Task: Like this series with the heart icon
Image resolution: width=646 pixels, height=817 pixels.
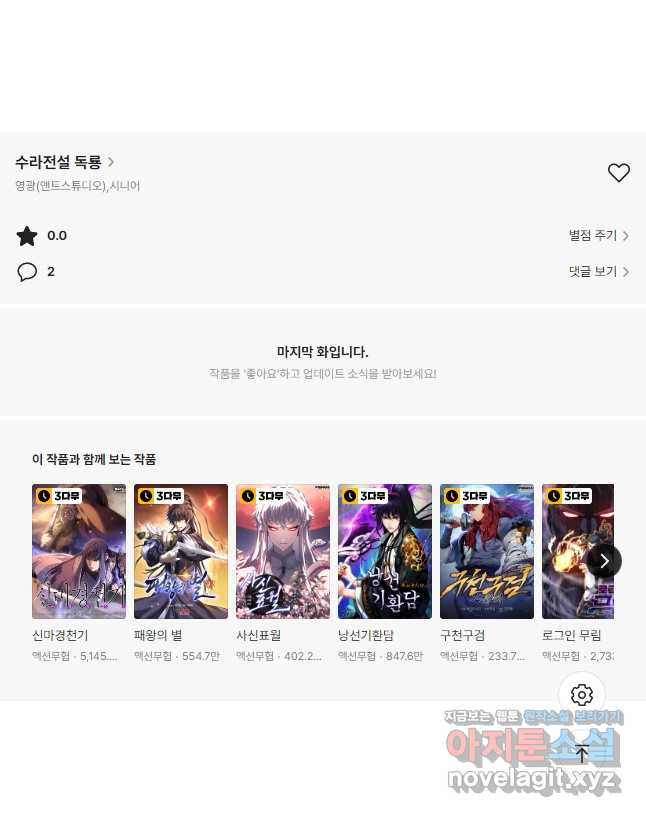Action: (619, 173)
